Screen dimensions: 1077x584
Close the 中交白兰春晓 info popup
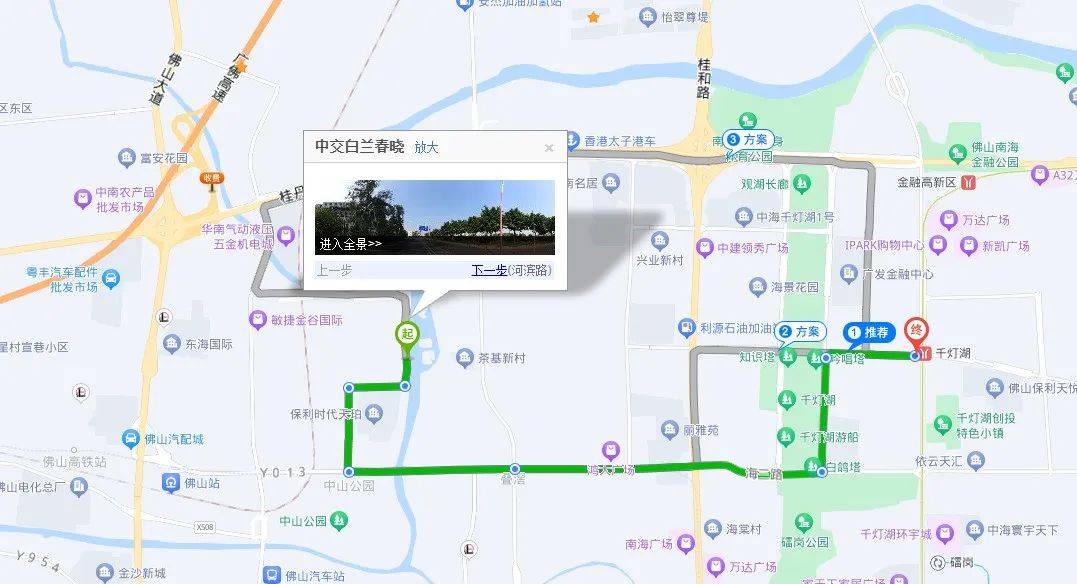[x=548, y=148]
